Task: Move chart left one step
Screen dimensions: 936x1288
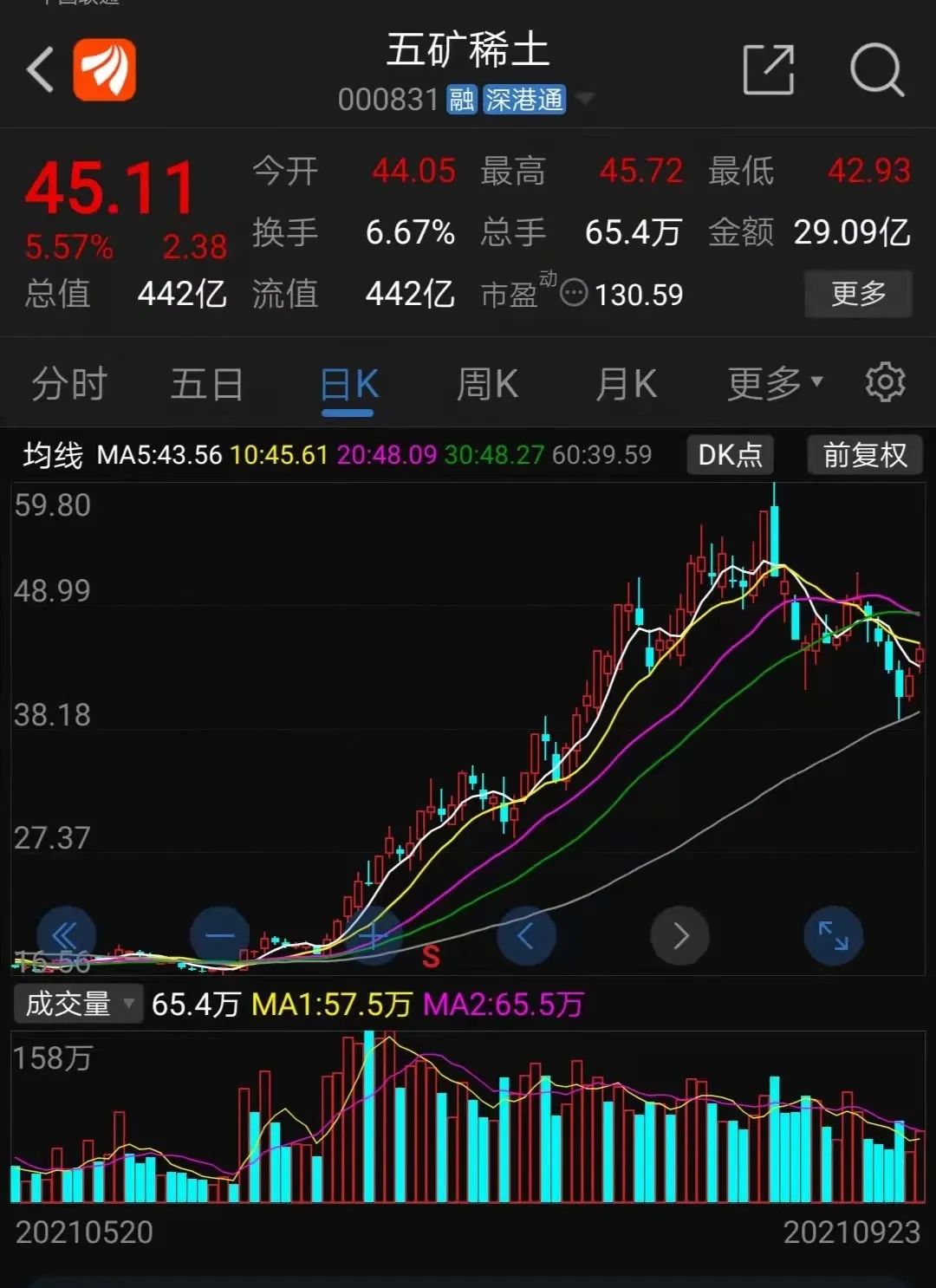Action: (525, 936)
